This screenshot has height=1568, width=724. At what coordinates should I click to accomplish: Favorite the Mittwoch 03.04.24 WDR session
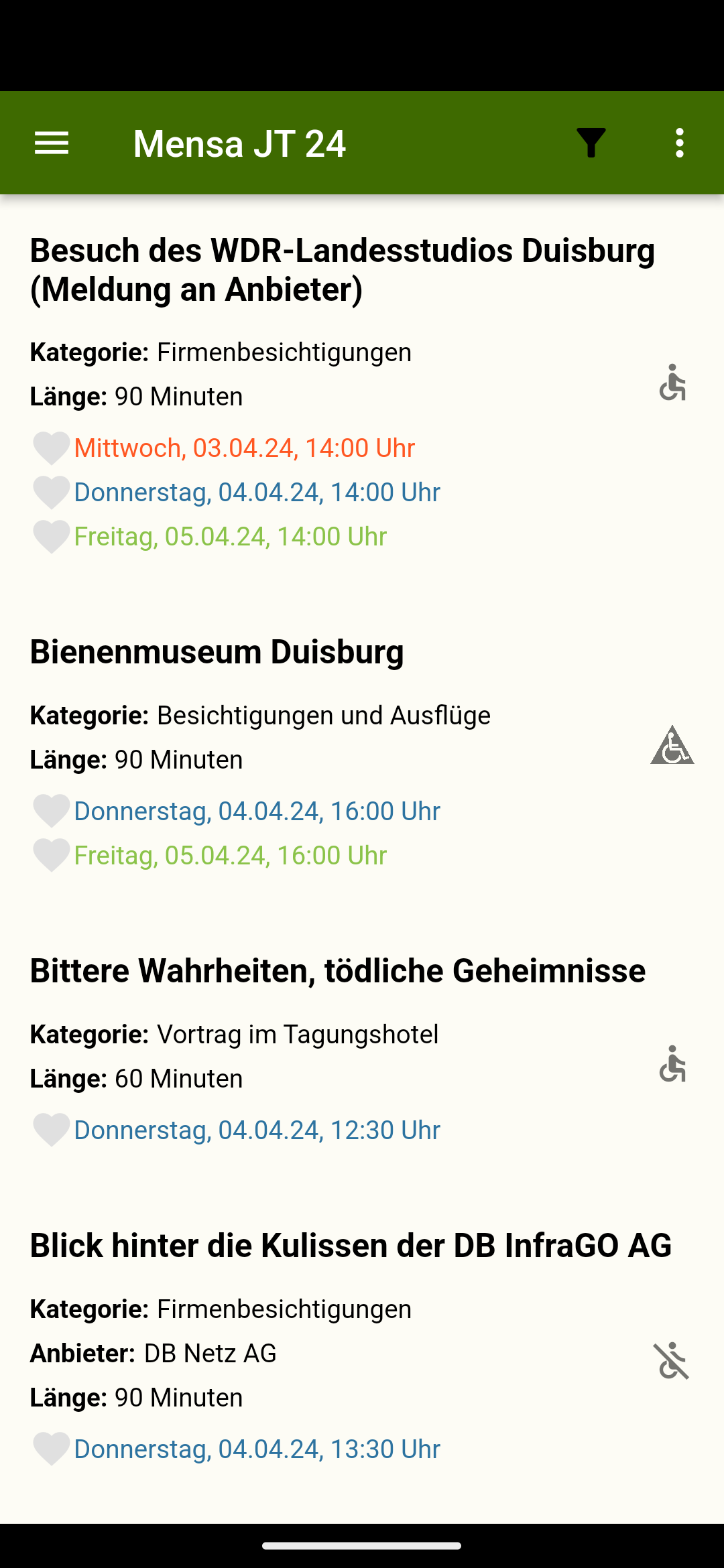[x=51, y=447]
